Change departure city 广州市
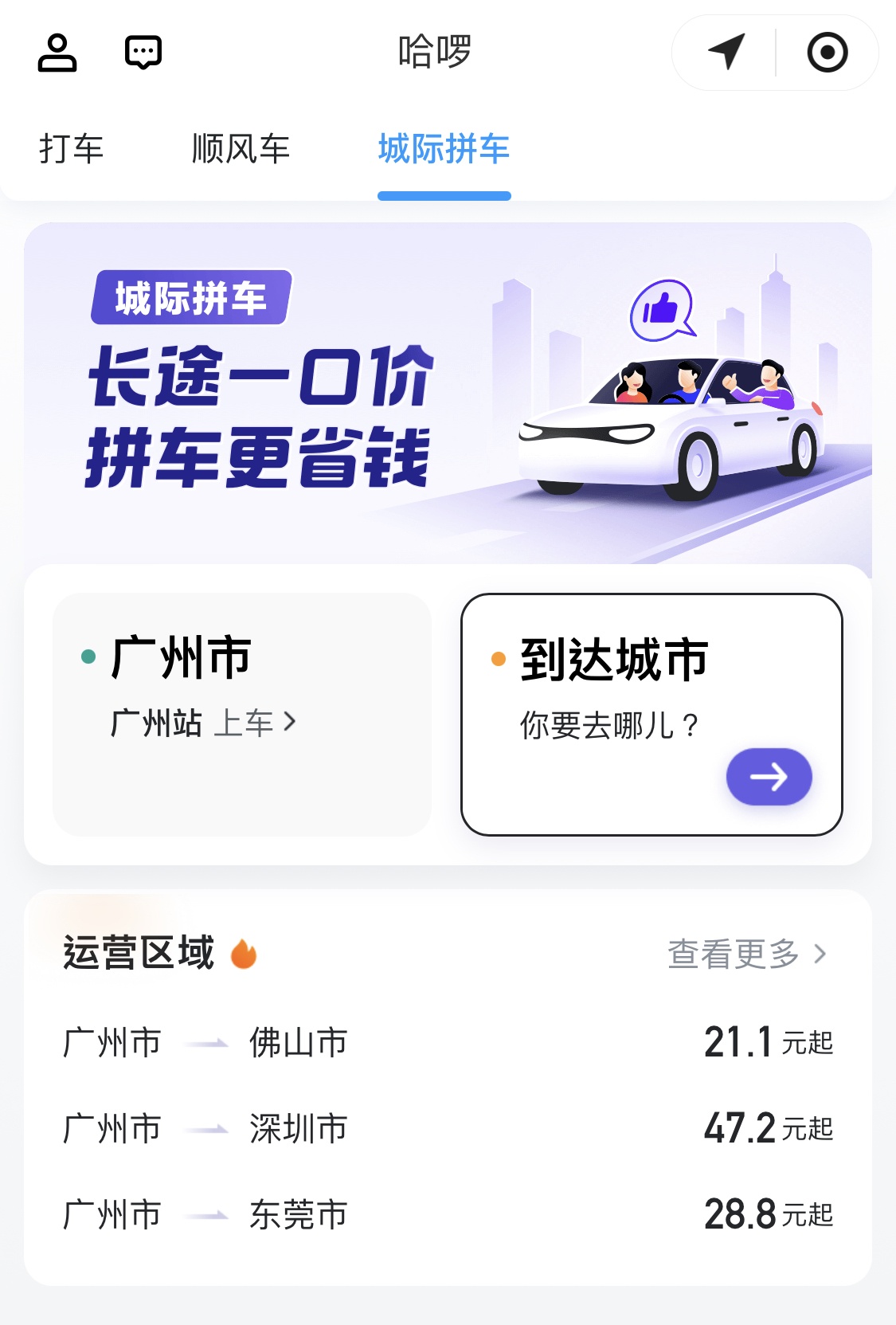Image resolution: width=896 pixels, height=1325 pixels. [182, 658]
